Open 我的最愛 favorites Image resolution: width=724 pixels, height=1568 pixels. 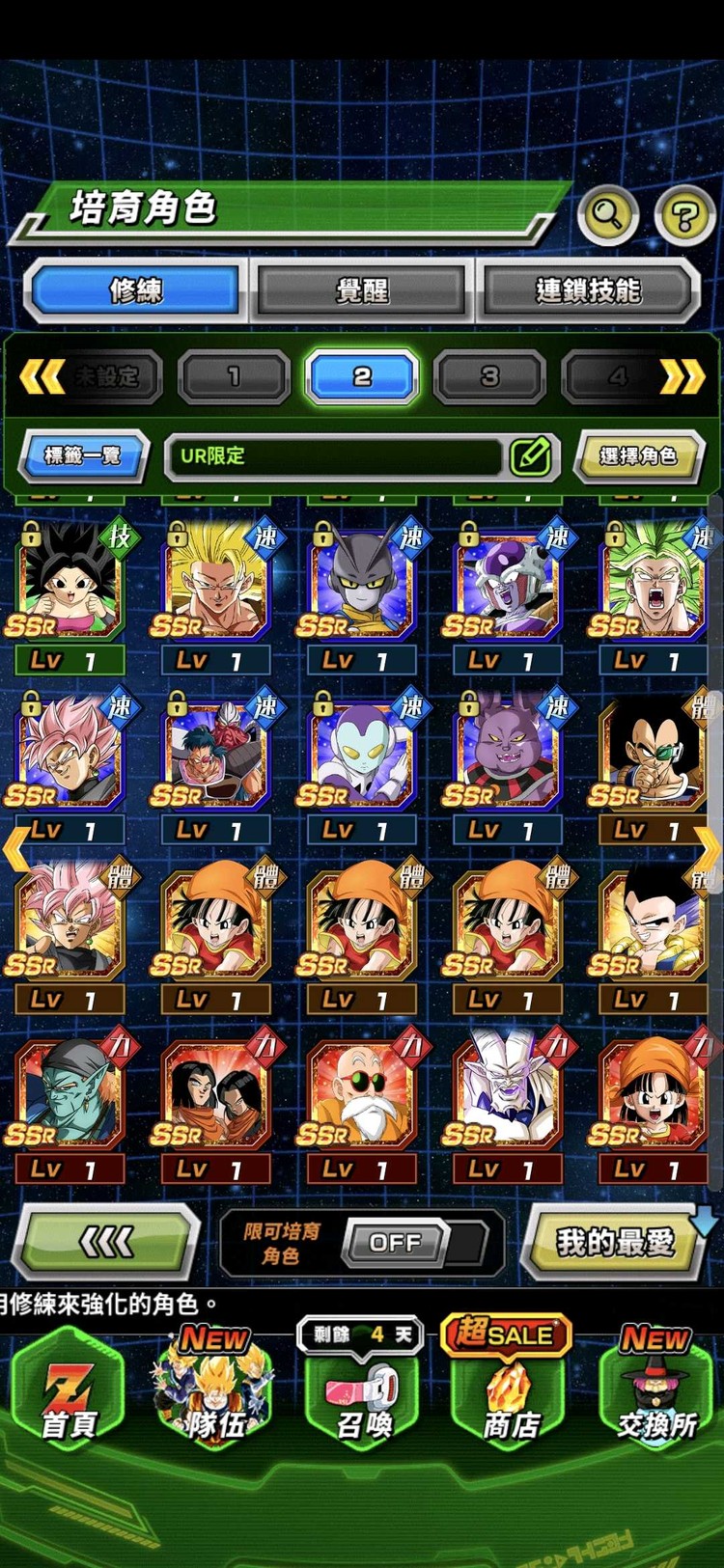[615, 1242]
